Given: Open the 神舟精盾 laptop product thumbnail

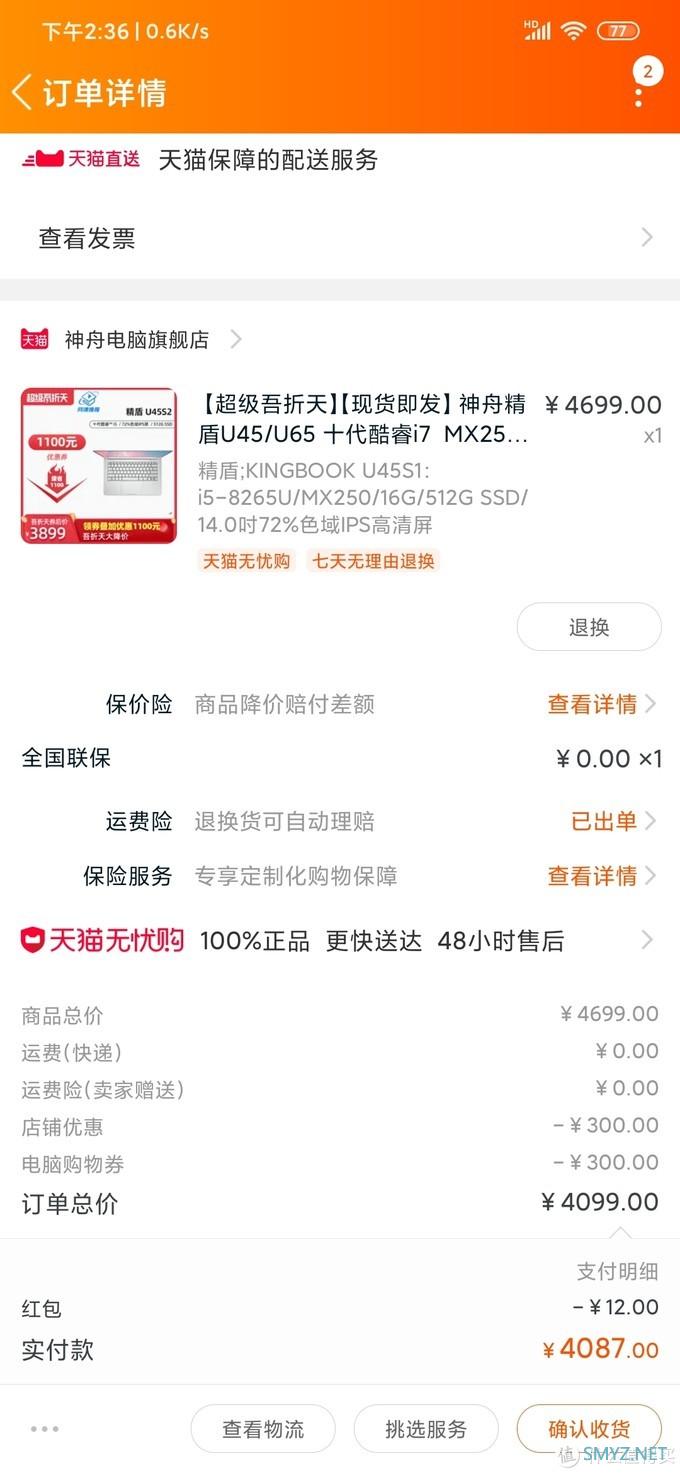Looking at the screenshot, I should coord(98,466).
